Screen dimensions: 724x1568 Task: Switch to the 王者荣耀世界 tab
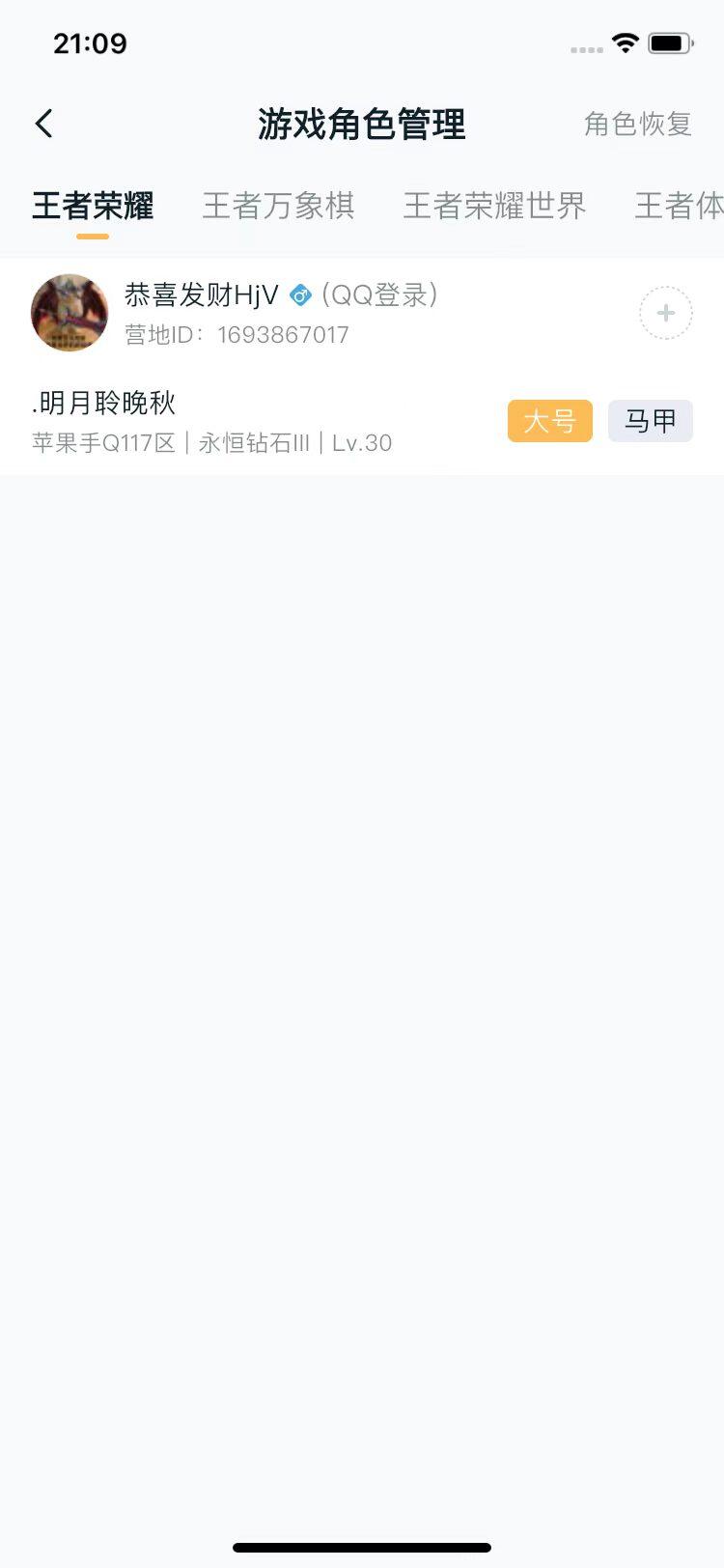coord(492,206)
